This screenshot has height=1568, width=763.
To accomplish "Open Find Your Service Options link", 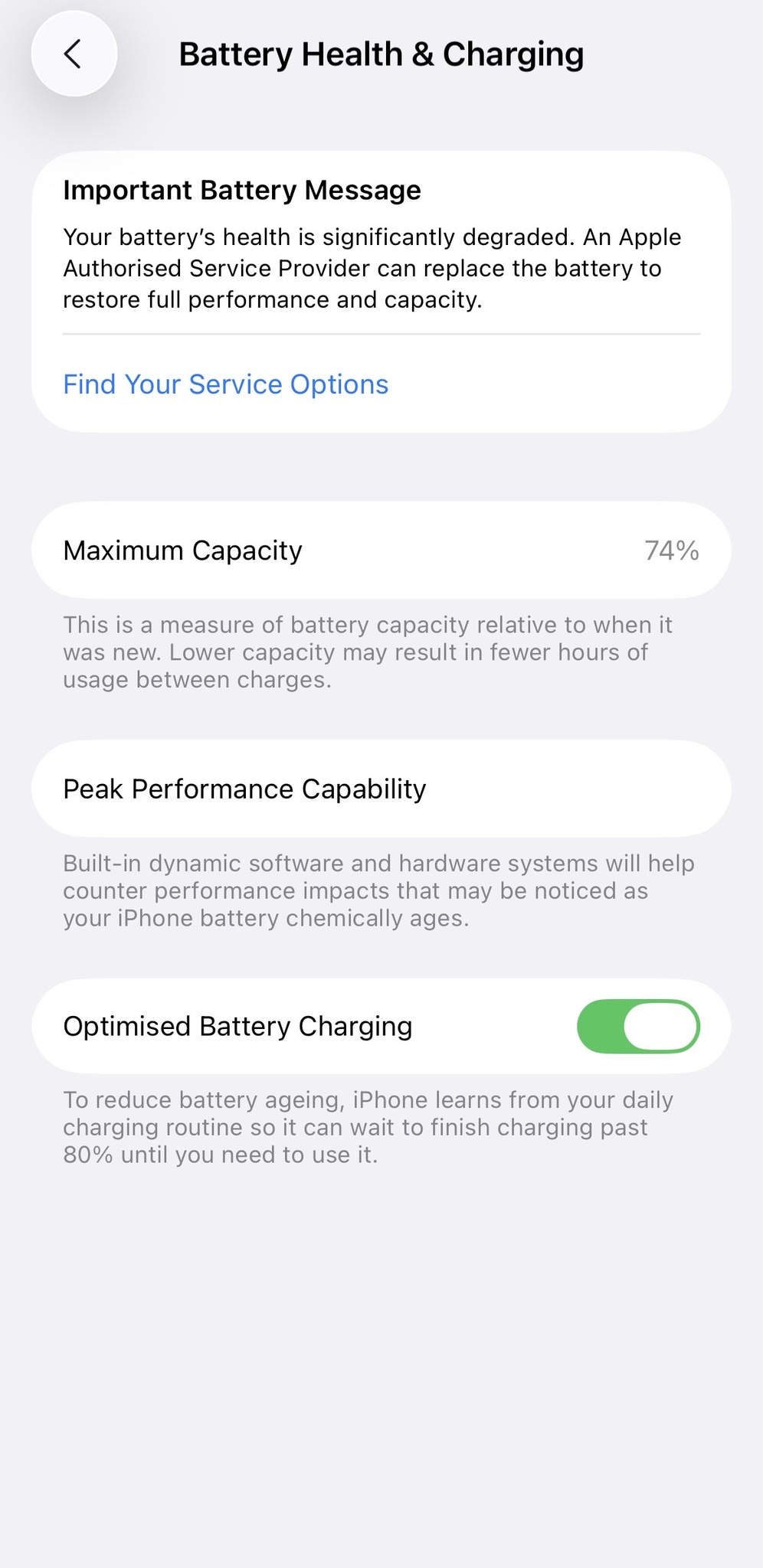I will (x=225, y=384).
